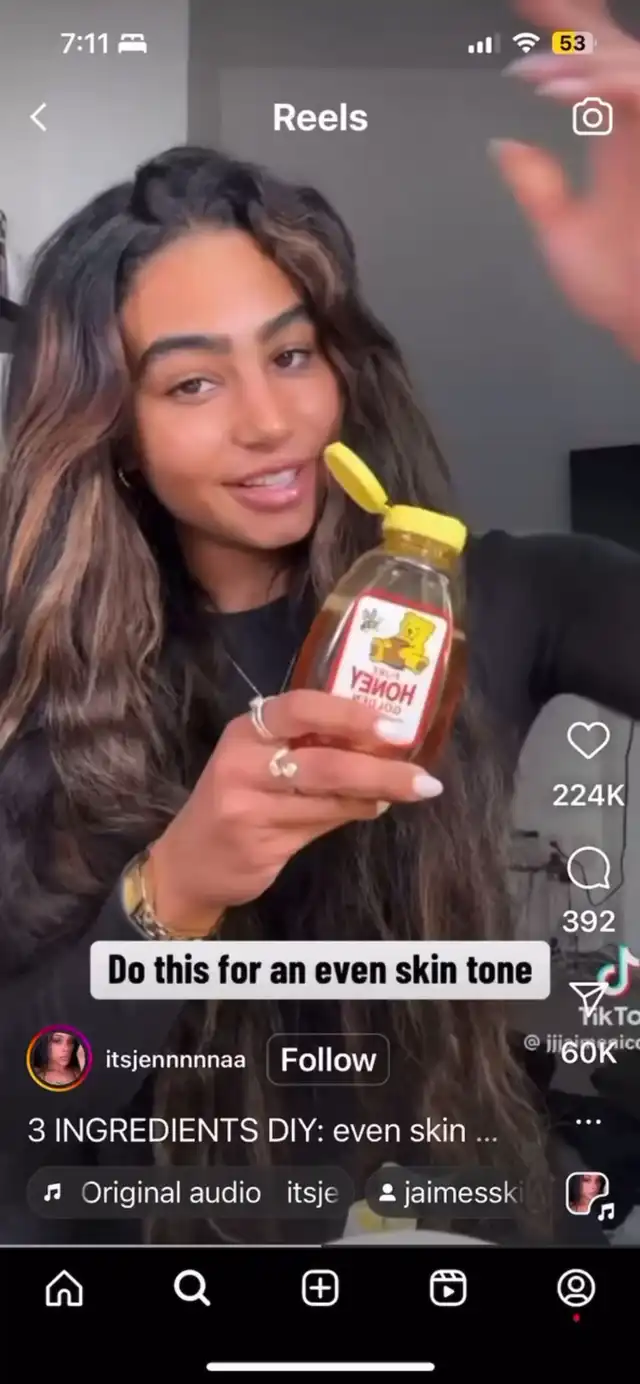Switch to the Search tab

(192, 1288)
